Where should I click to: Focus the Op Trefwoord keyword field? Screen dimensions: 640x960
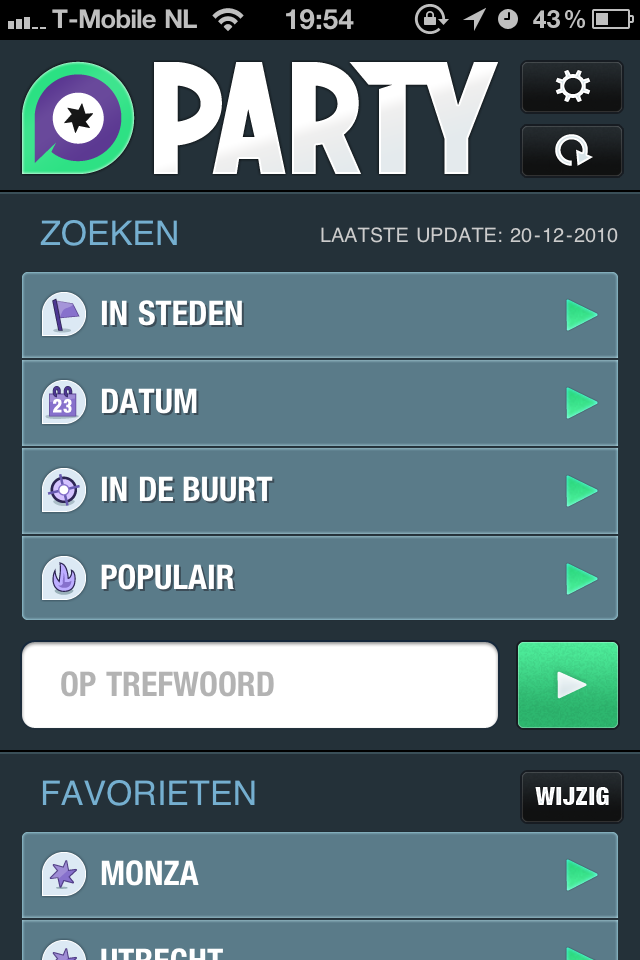tap(260, 685)
